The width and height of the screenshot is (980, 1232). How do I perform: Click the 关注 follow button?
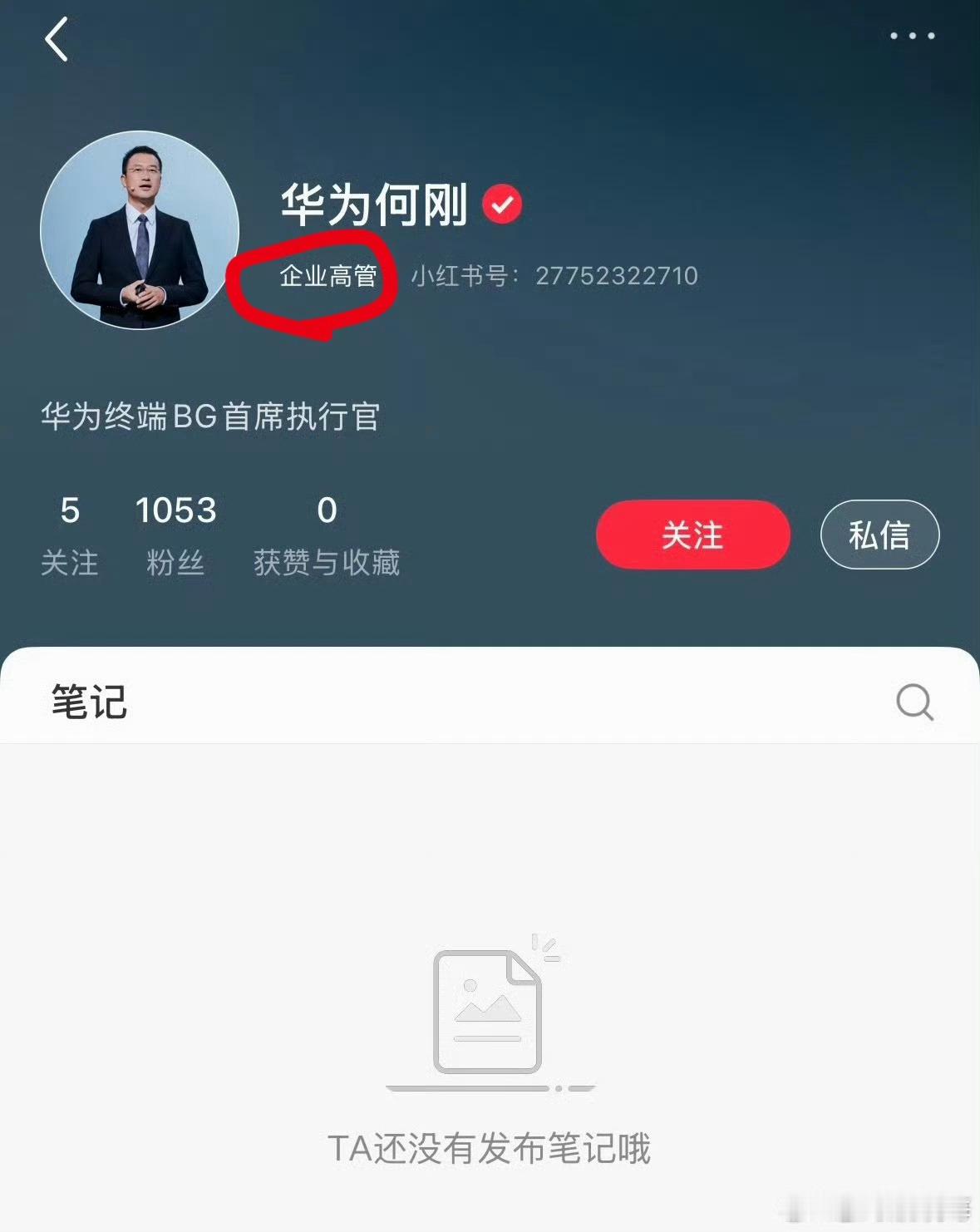(x=692, y=535)
